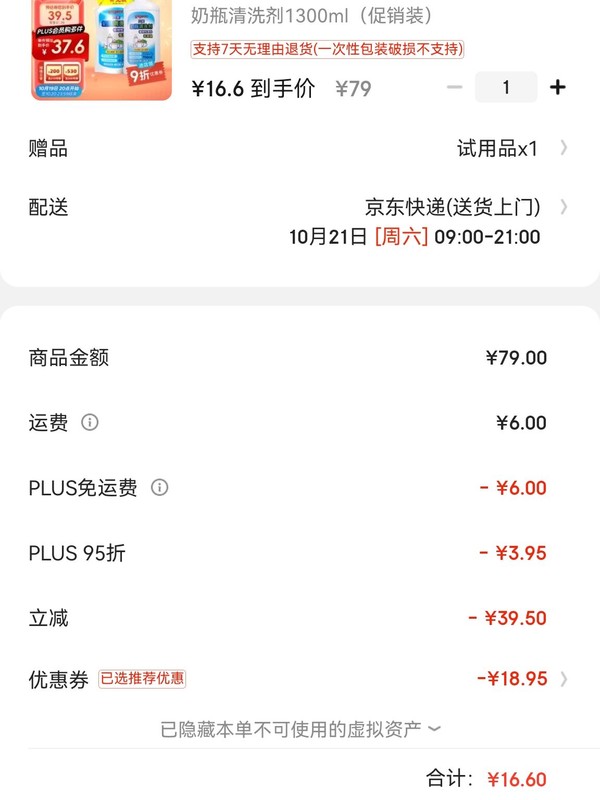
Task: Tap the quantity field showing 1
Action: click(505, 88)
